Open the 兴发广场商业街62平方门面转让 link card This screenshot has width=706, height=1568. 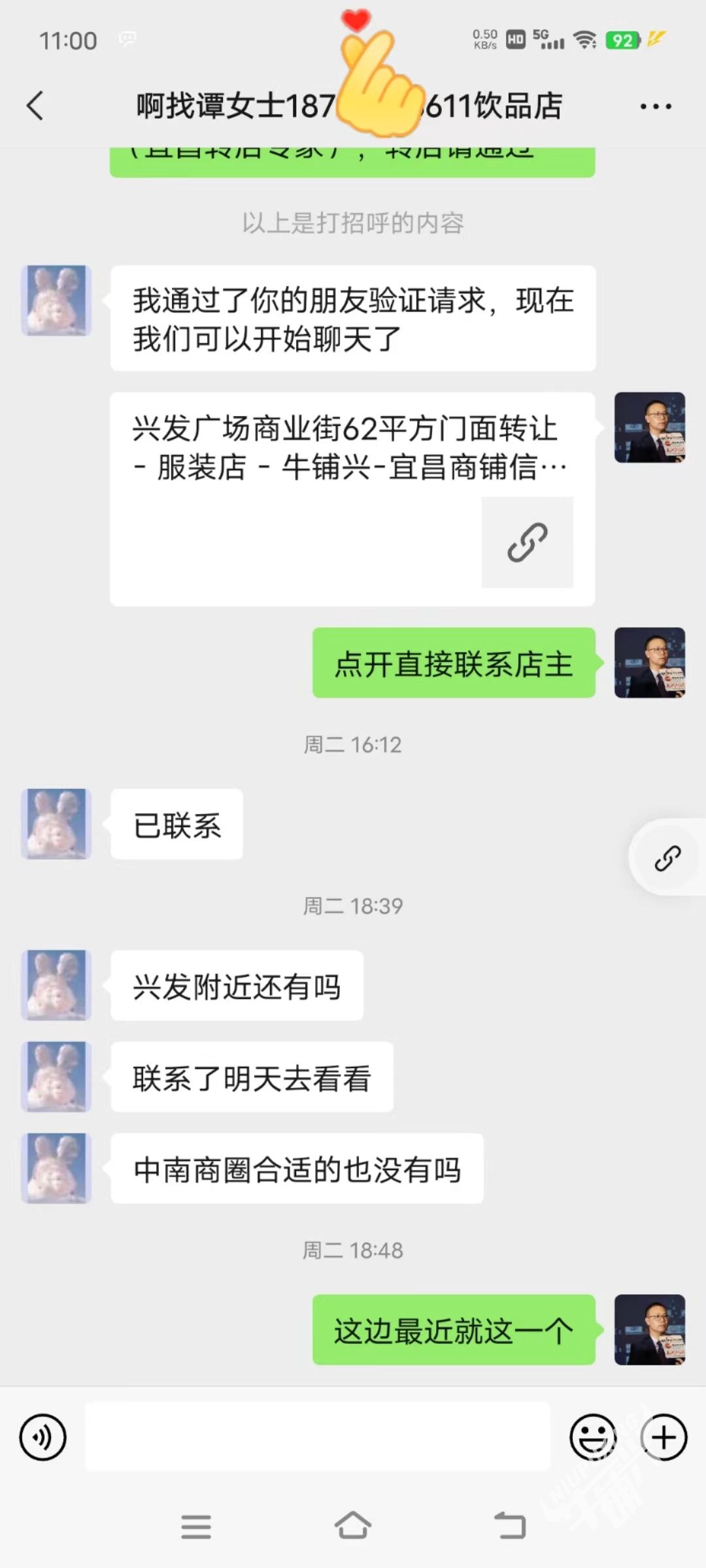(352, 499)
